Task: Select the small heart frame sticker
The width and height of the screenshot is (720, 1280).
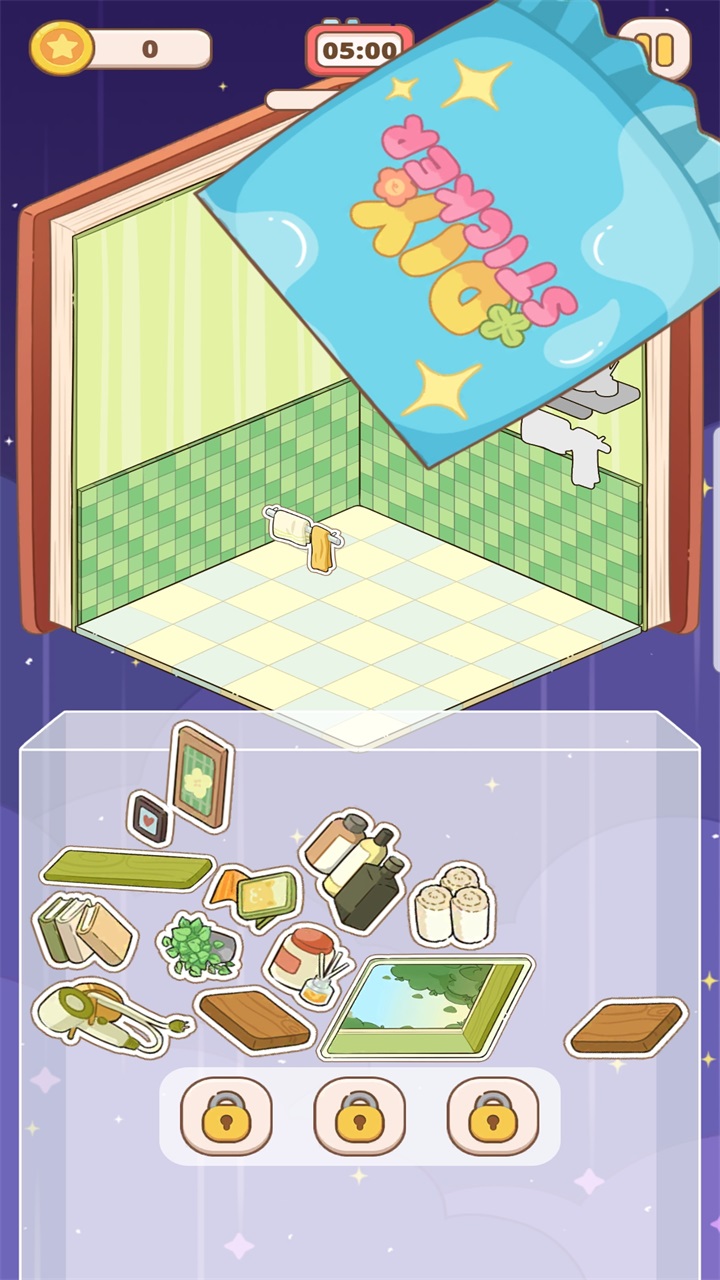Action: point(150,817)
